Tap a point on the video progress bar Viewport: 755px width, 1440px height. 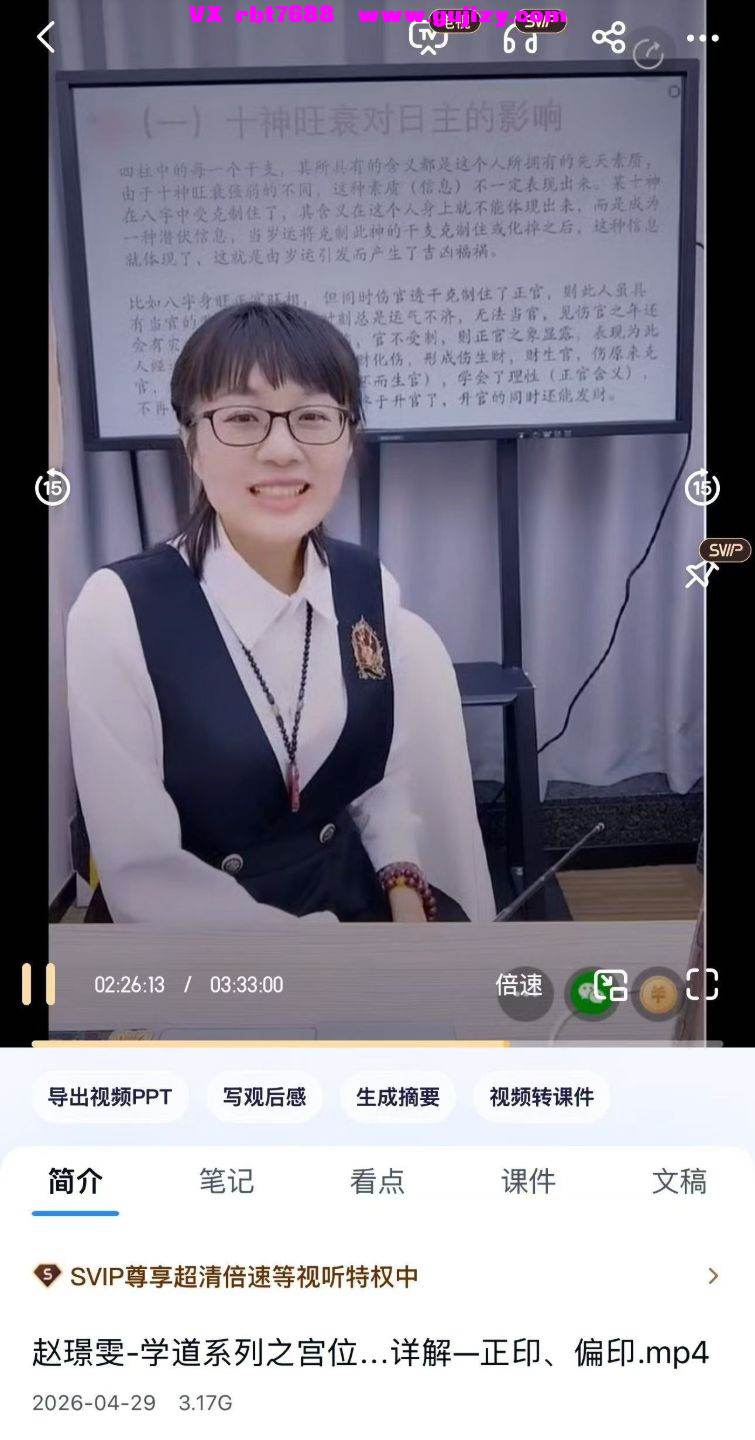(x=300, y=1044)
